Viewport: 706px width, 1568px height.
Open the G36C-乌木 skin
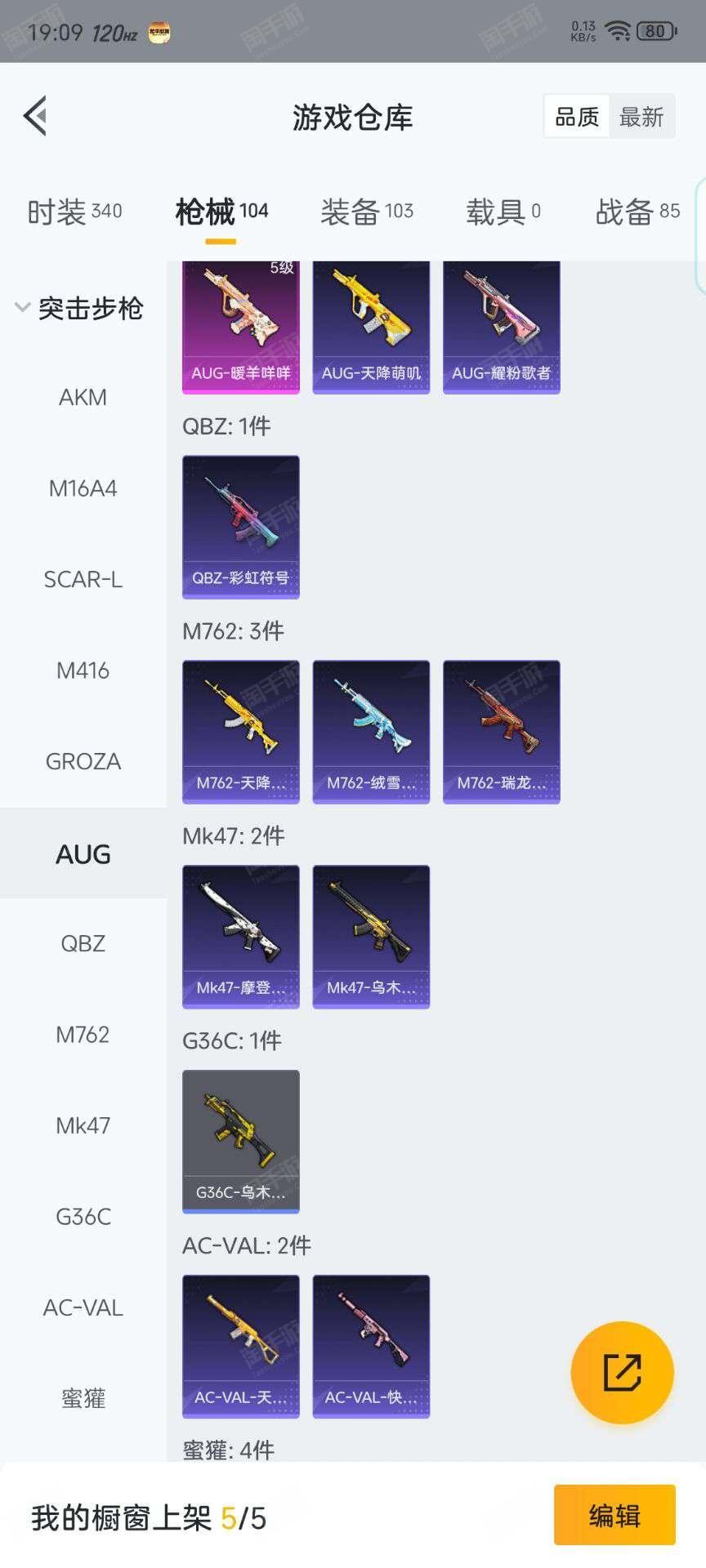[240, 1141]
